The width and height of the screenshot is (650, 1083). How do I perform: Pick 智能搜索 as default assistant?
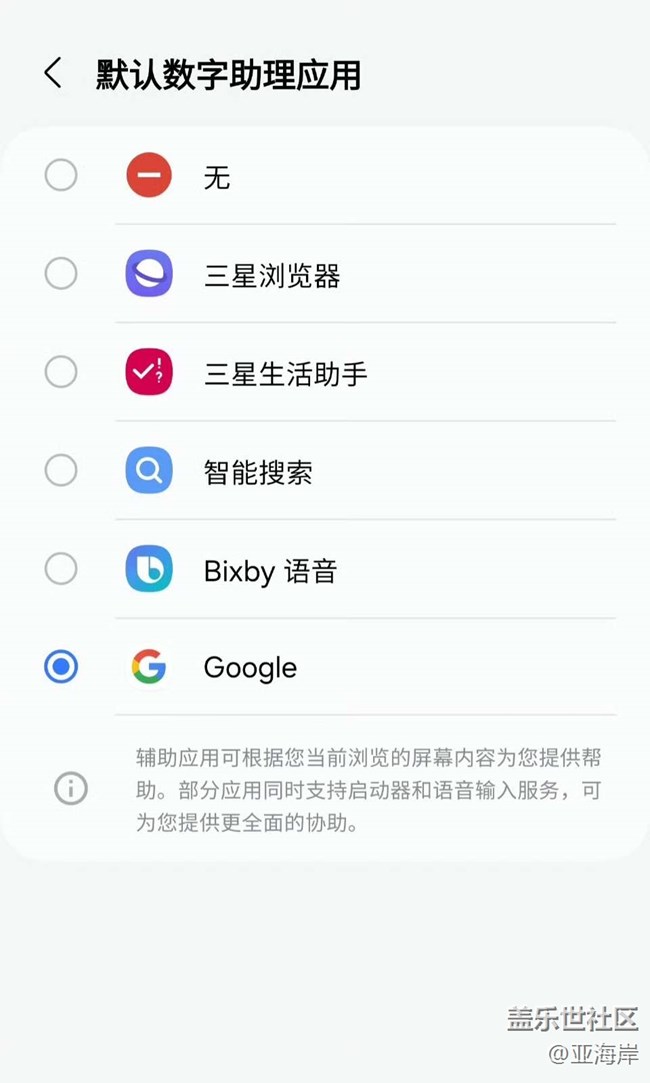point(61,470)
